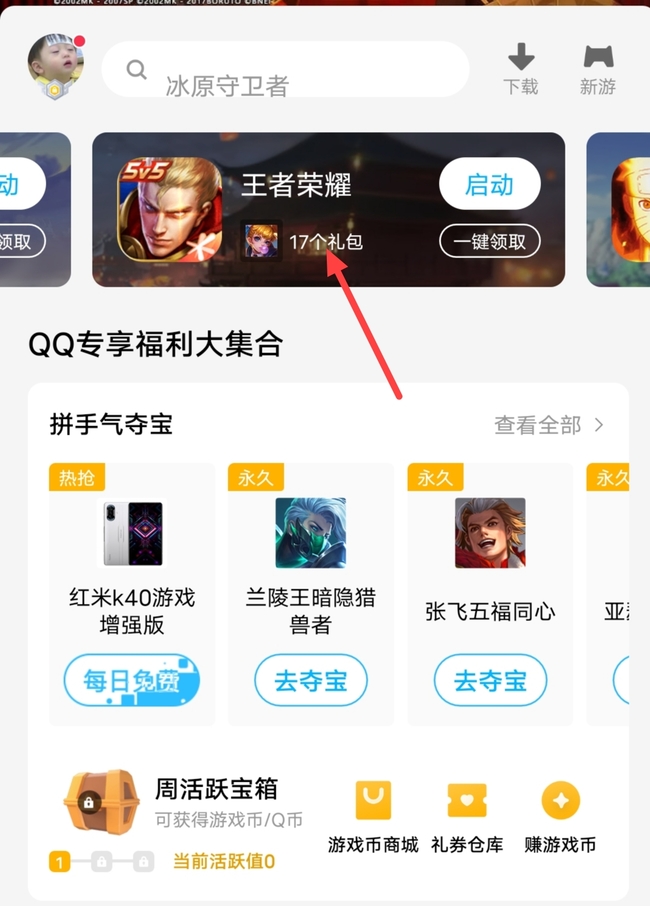Viewport: 650px width, 906px height.
Task: Tap 每日免费 for 红米k40游戏增强版
Action: click(x=132, y=681)
